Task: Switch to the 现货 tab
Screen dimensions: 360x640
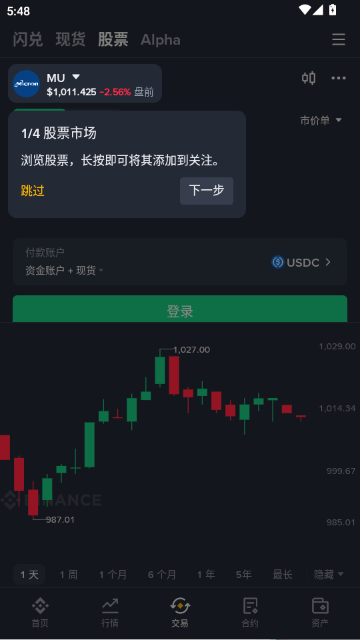Action: pos(71,40)
